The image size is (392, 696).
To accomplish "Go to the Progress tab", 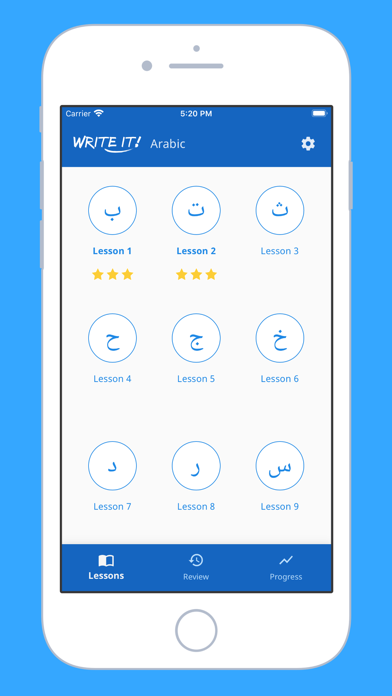I will pos(286,568).
